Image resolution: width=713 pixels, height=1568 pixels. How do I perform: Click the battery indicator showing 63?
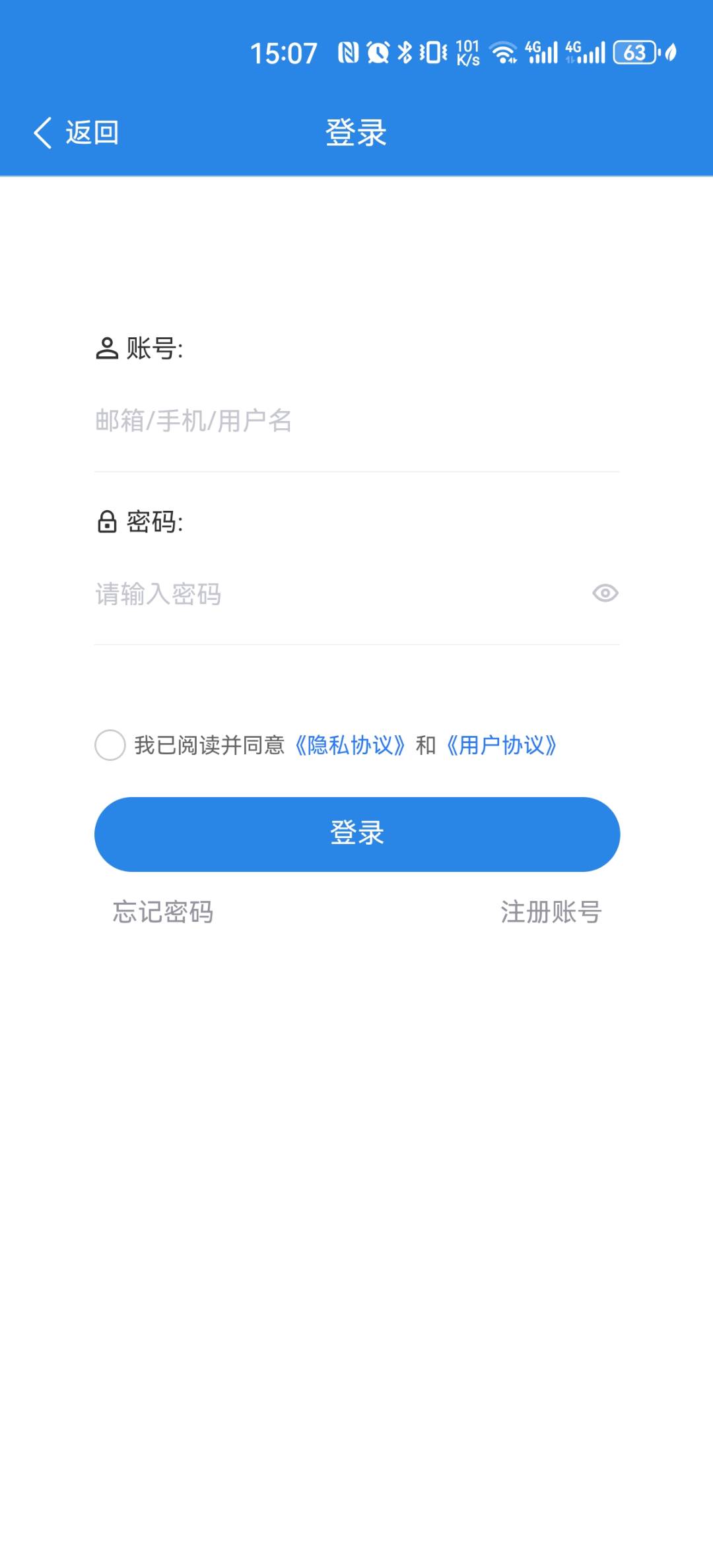[x=635, y=51]
